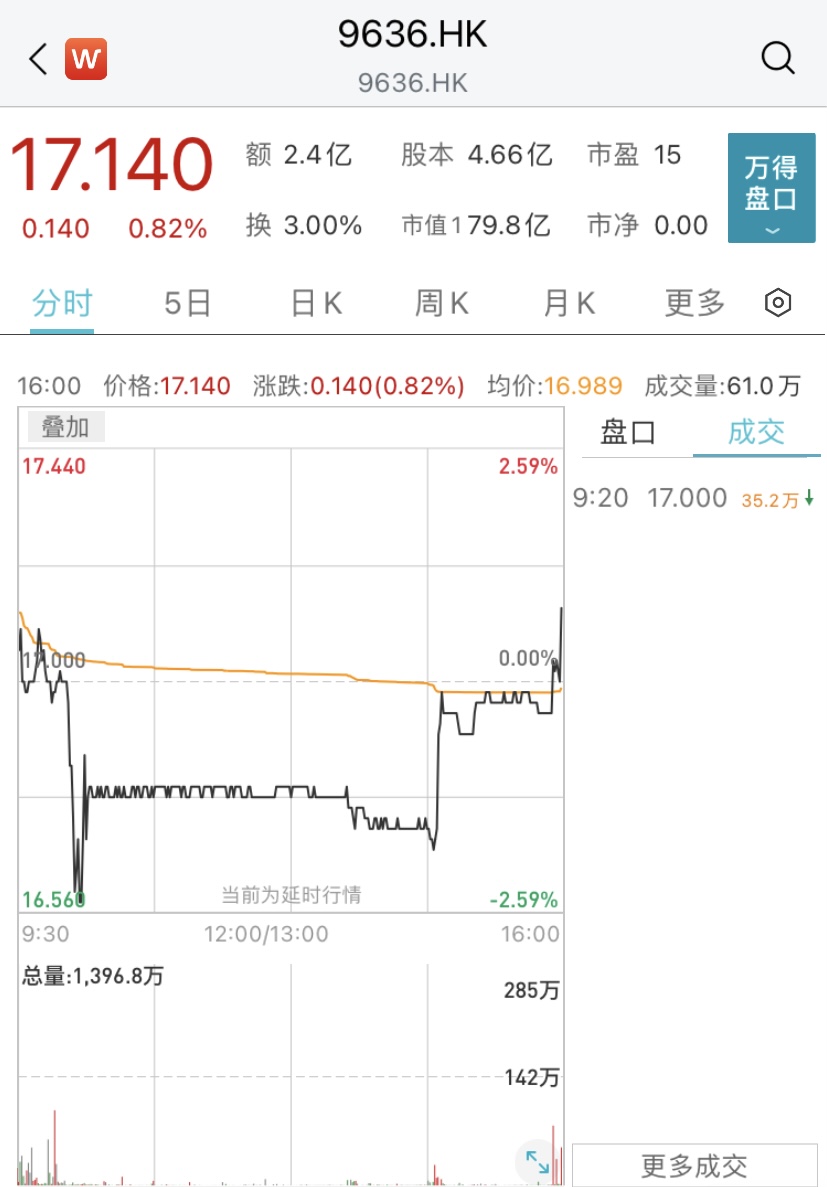Screen dimensions: 827x1187
Task: Select the 成交 tab
Action: click(x=756, y=432)
